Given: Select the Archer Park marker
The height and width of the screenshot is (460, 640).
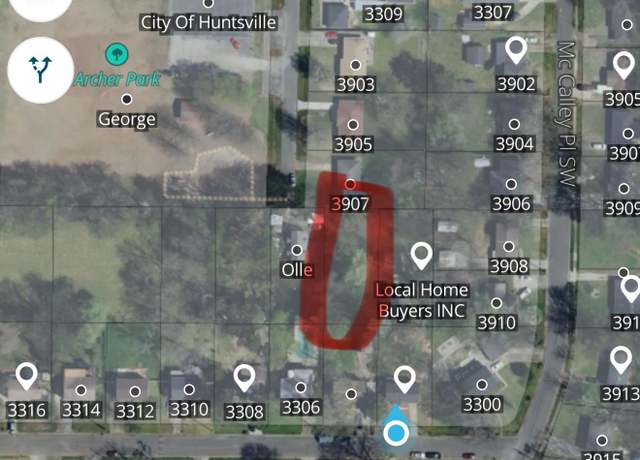Looking at the screenshot, I should 116,52.
